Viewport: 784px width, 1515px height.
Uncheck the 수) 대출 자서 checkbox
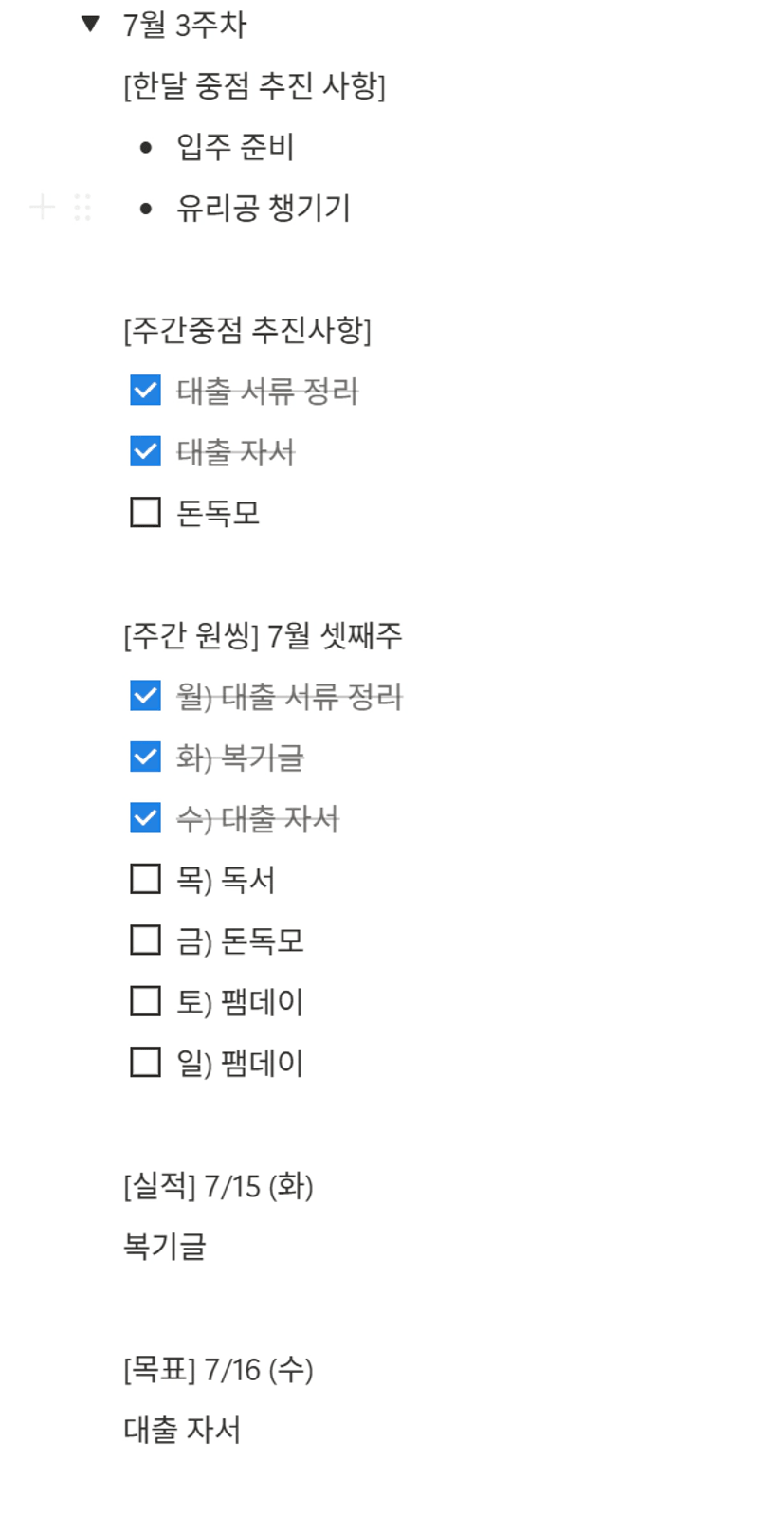pos(145,817)
